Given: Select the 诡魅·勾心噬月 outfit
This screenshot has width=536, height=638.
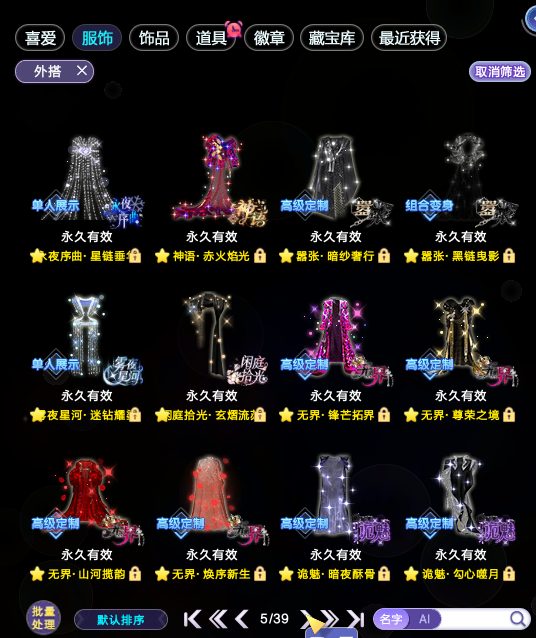Looking at the screenshot, I should [x=460, y=517].
